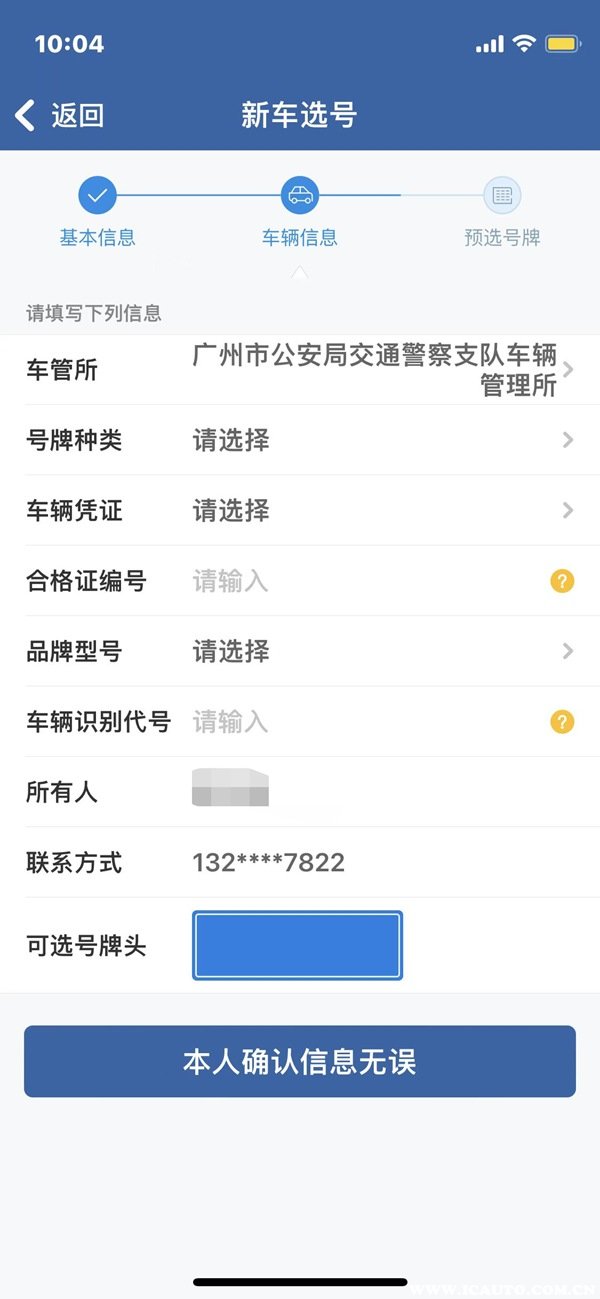Focus the 车辆识别代号 input field
Viewport: 600px width, 1299px height.
tap(360, 721)
